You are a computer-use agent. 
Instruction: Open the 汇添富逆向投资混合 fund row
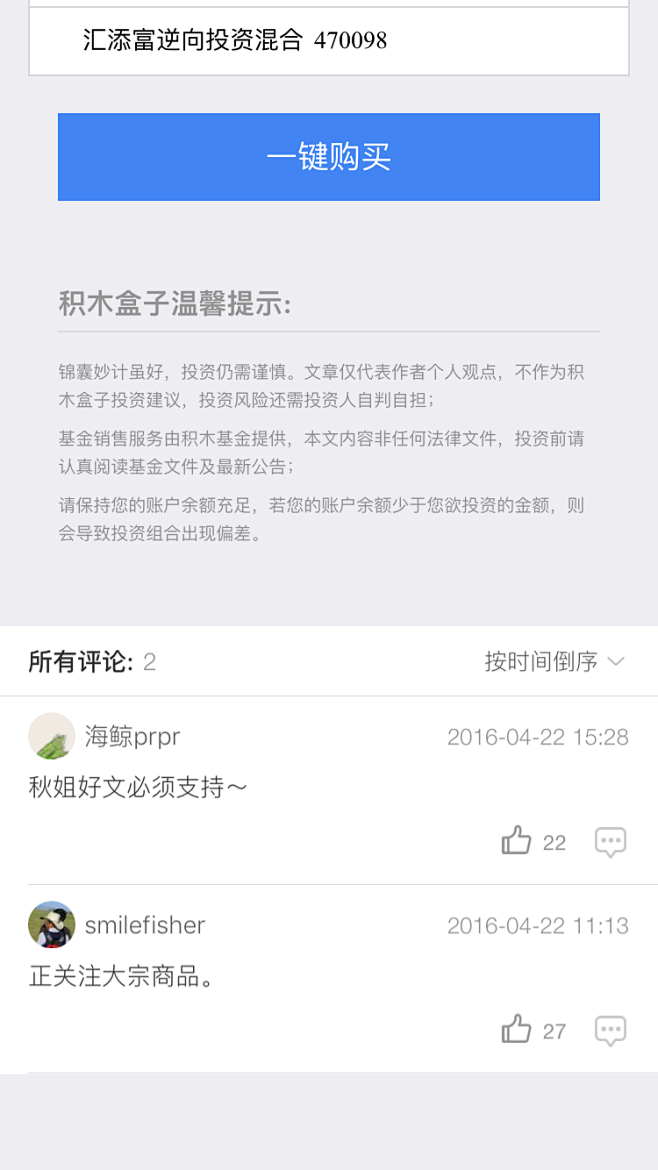(328, 41)
